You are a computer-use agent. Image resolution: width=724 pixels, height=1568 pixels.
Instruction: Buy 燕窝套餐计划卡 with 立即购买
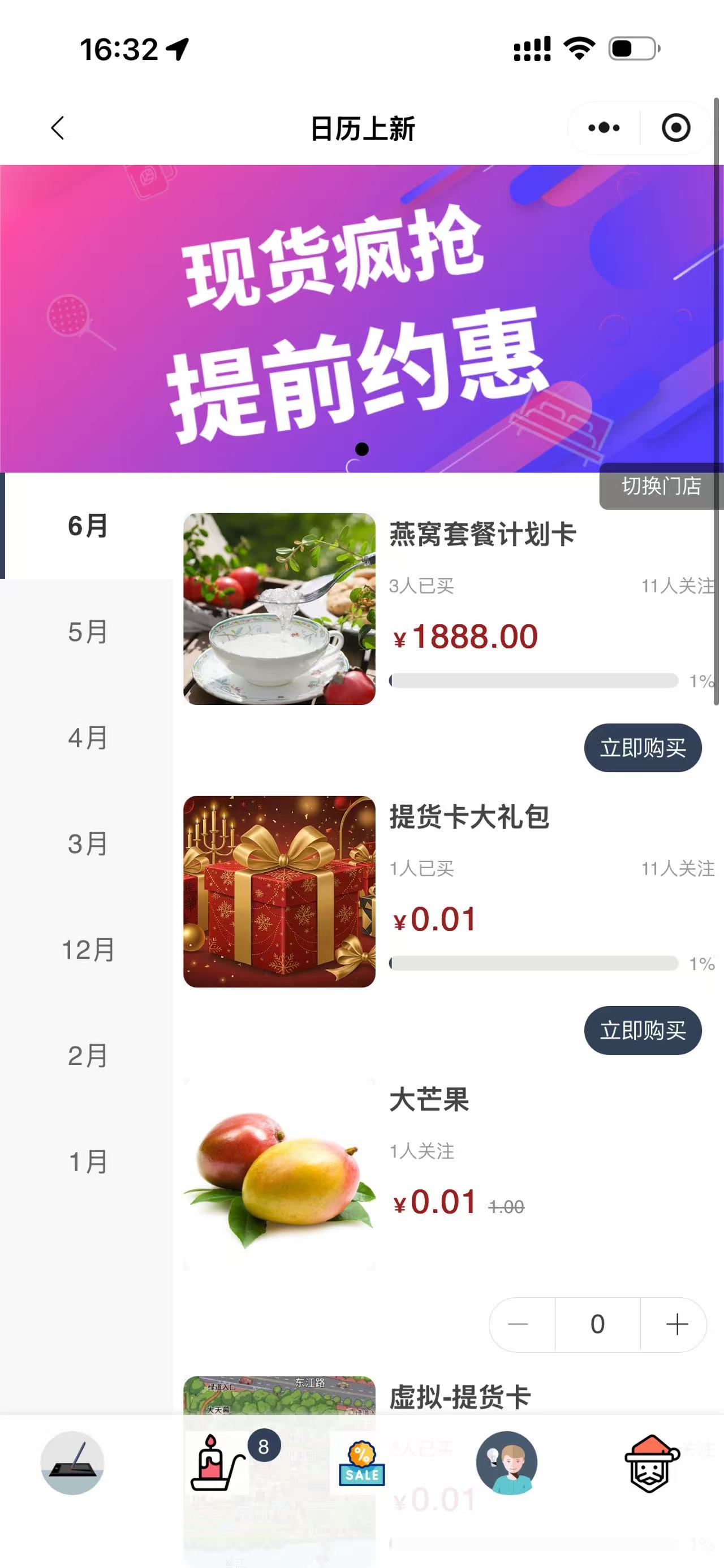[643, 747]
